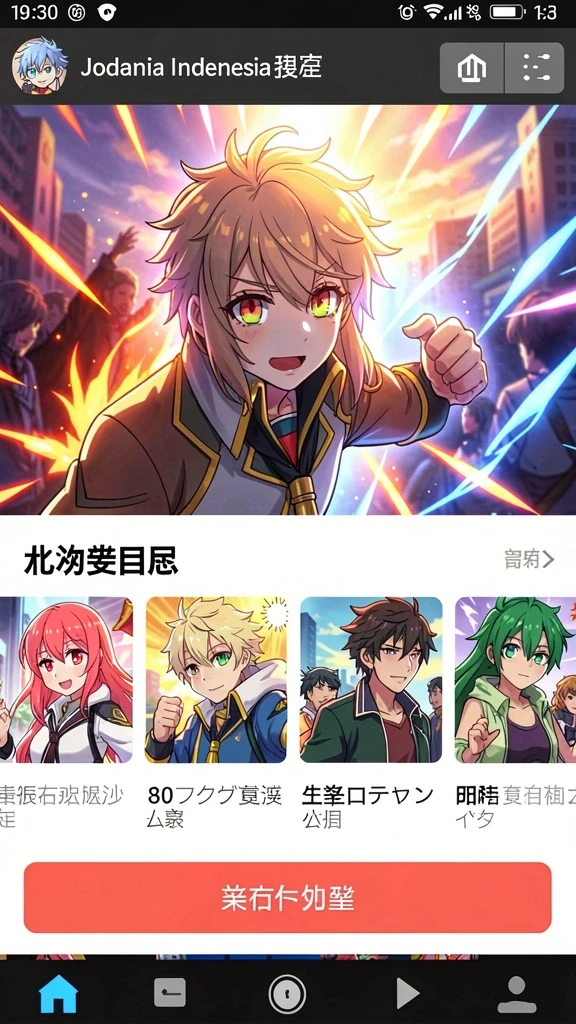
Task: Switch to the play video tab
Action: click(408, 994)
